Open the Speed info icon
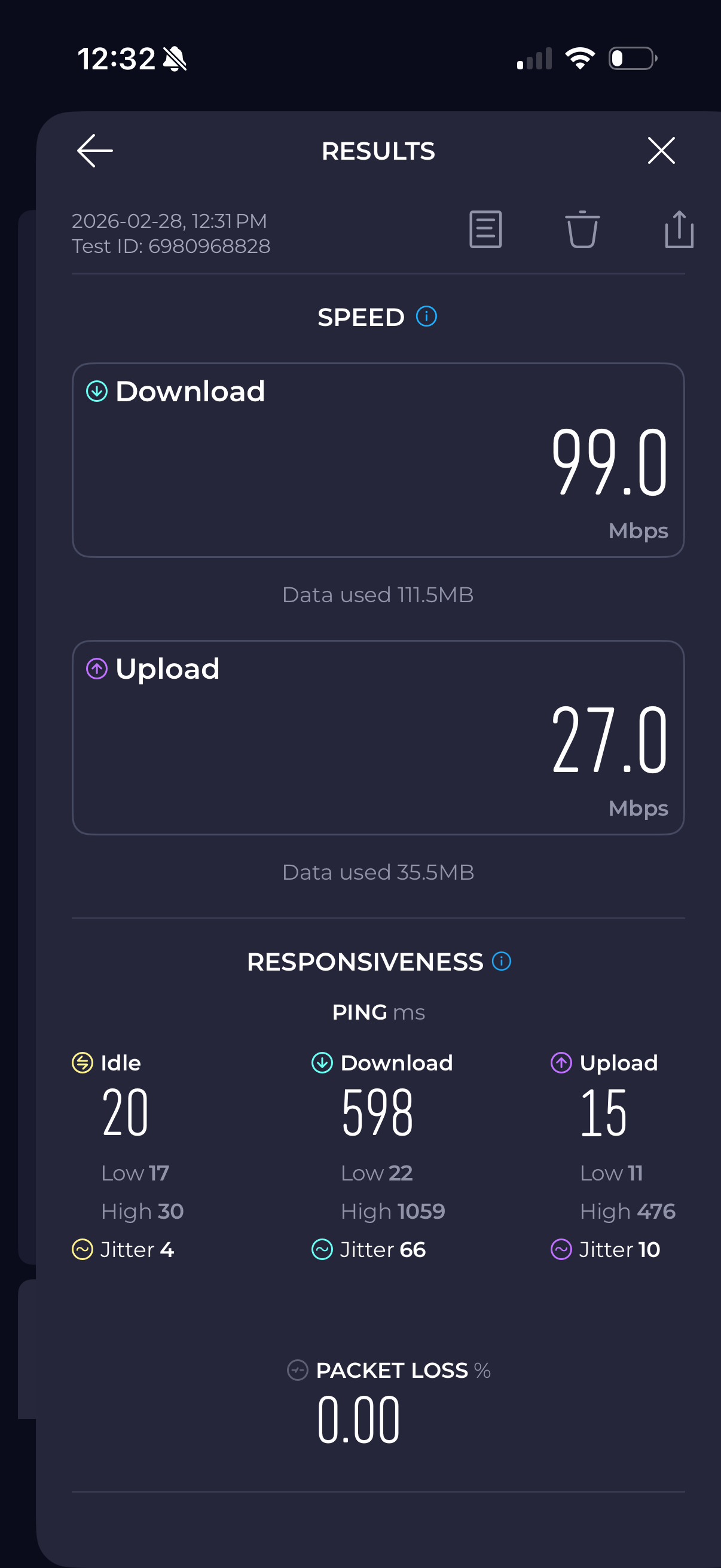 tap(426, 316)
